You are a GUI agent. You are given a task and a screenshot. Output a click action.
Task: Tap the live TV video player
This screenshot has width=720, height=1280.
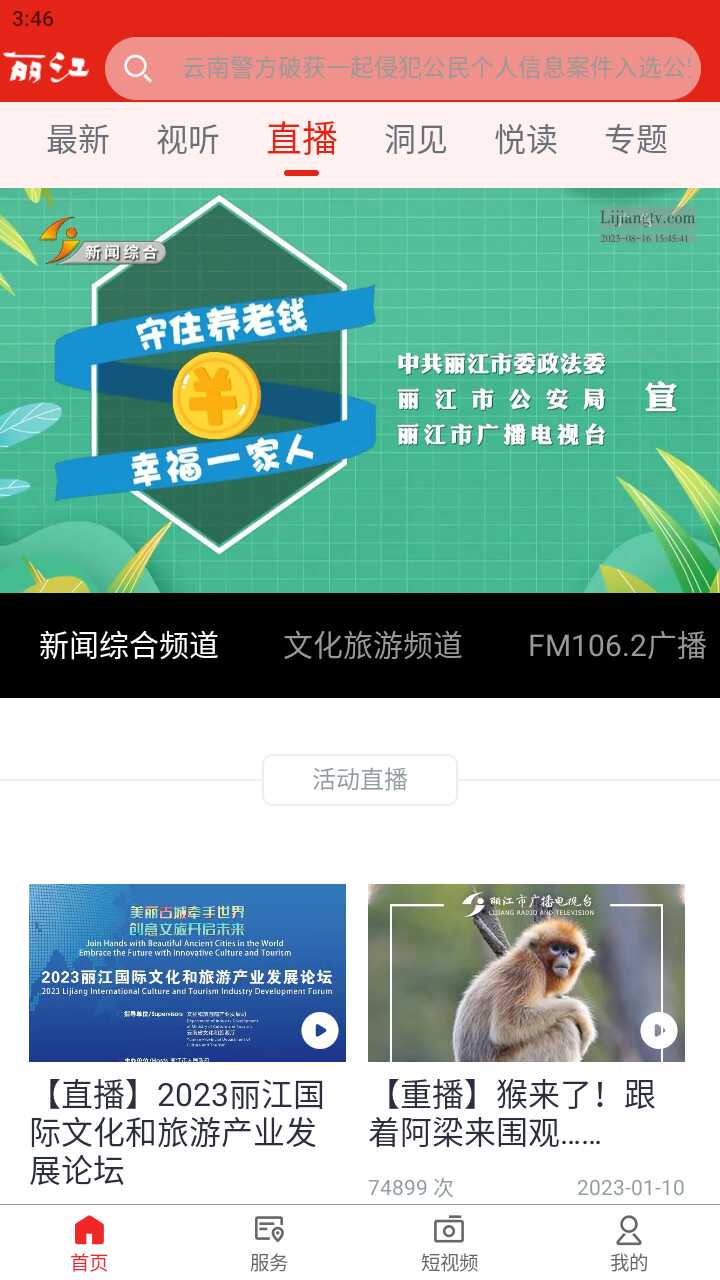tap(360, 390)
